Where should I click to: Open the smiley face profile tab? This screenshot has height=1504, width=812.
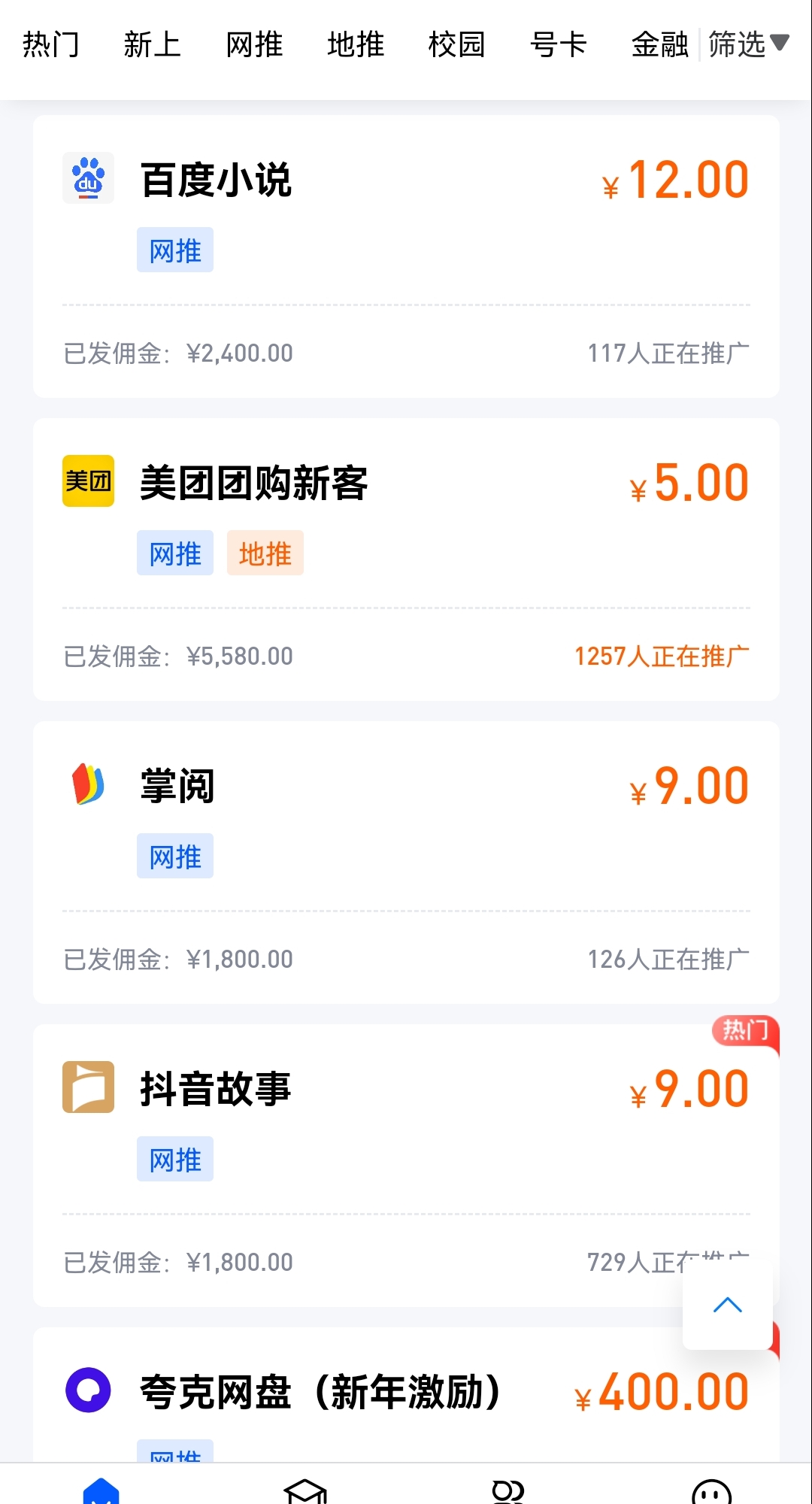711,1491
